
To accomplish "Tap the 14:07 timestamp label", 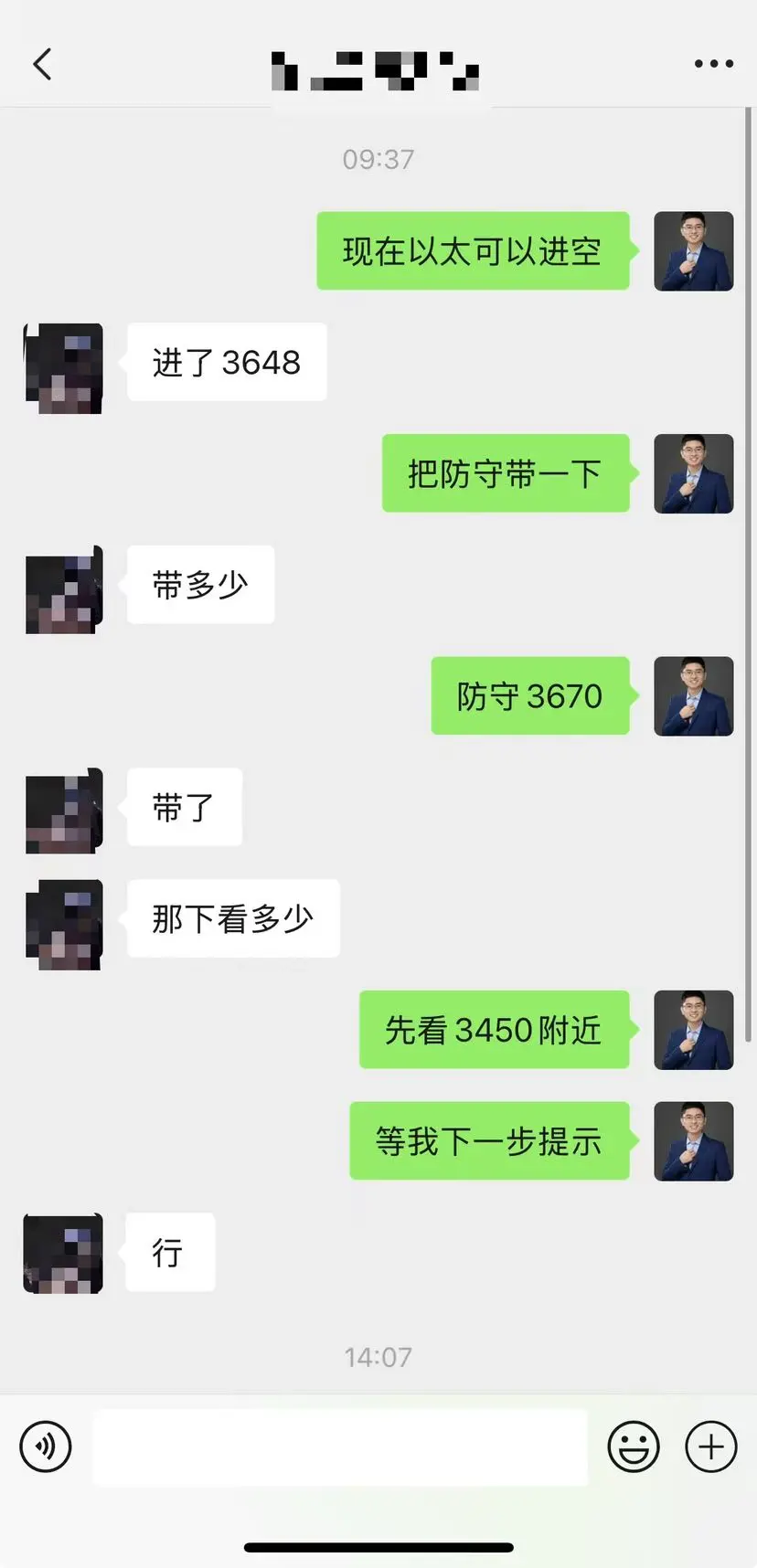I will click(x=378, y=1357).
